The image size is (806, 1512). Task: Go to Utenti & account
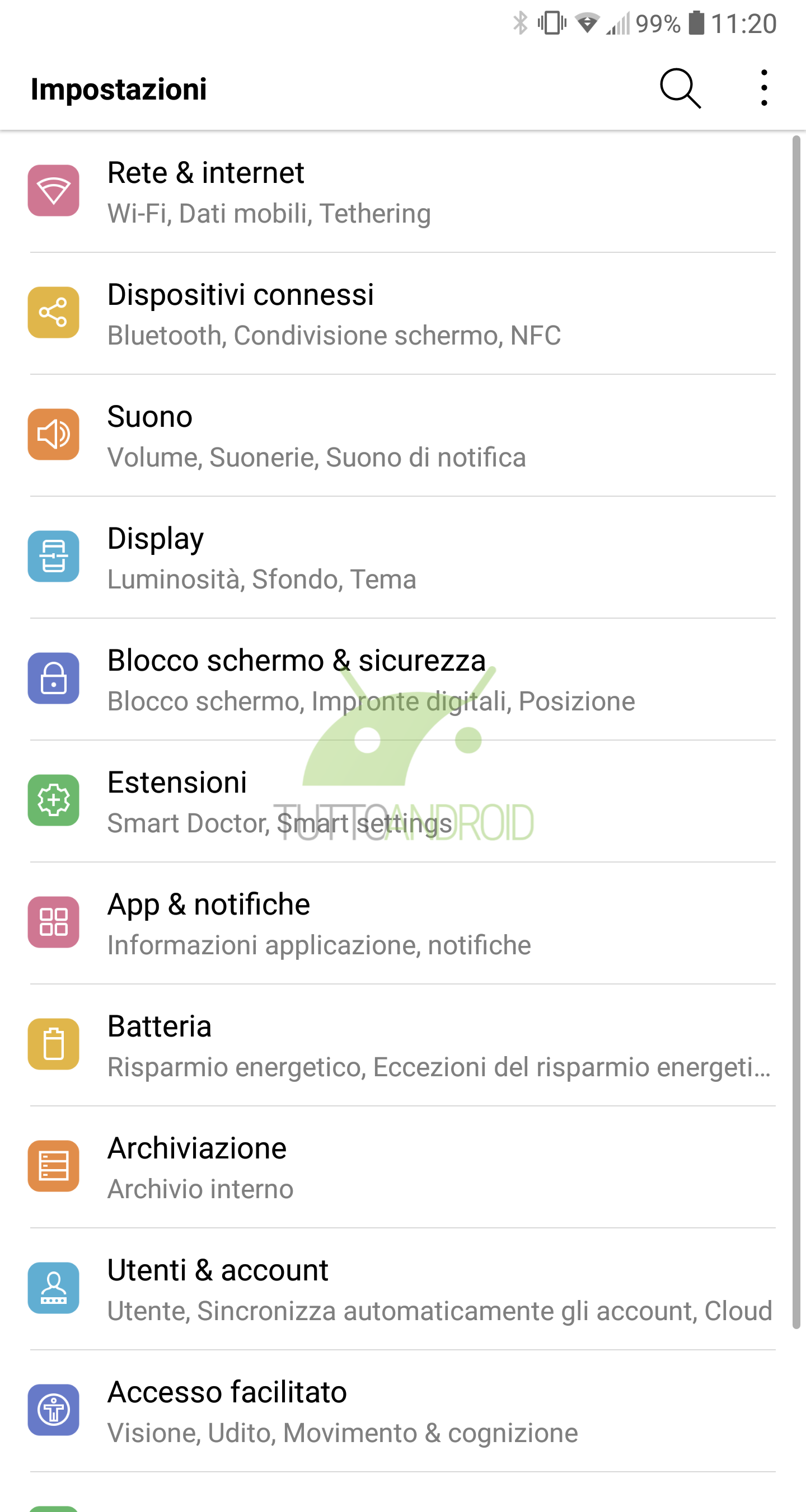pos(403,1289)
